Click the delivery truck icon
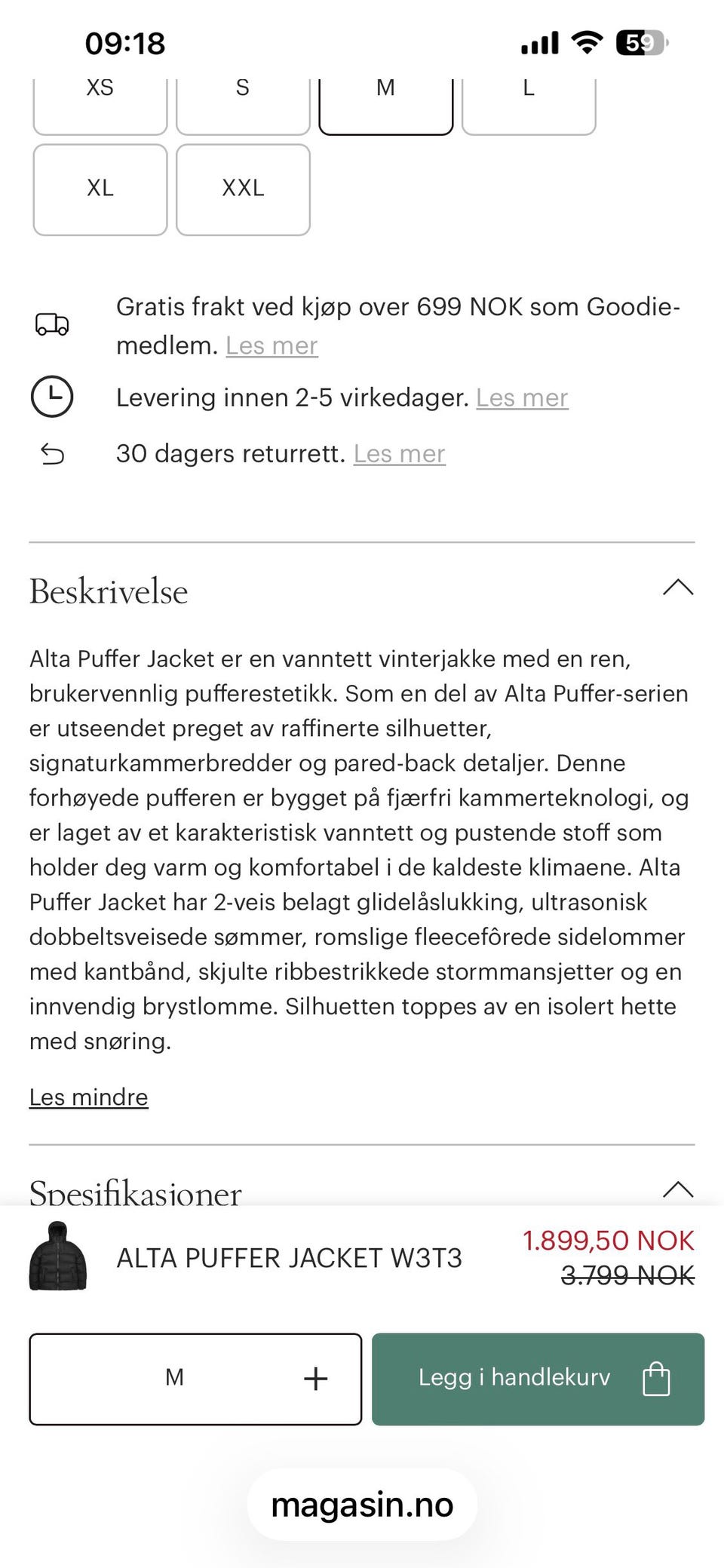Screen dimensions: 724x1568 click(x=52, y=325)
